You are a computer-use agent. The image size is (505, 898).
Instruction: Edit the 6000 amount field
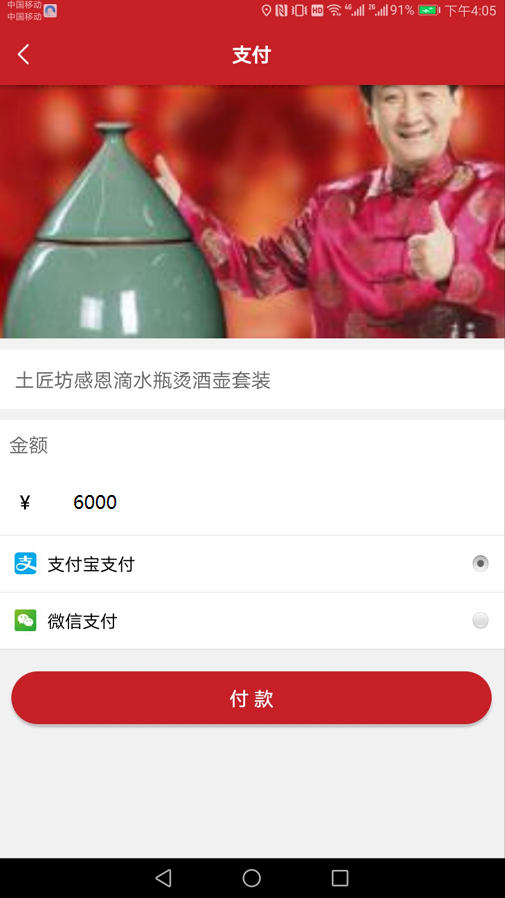coord(275,502)
